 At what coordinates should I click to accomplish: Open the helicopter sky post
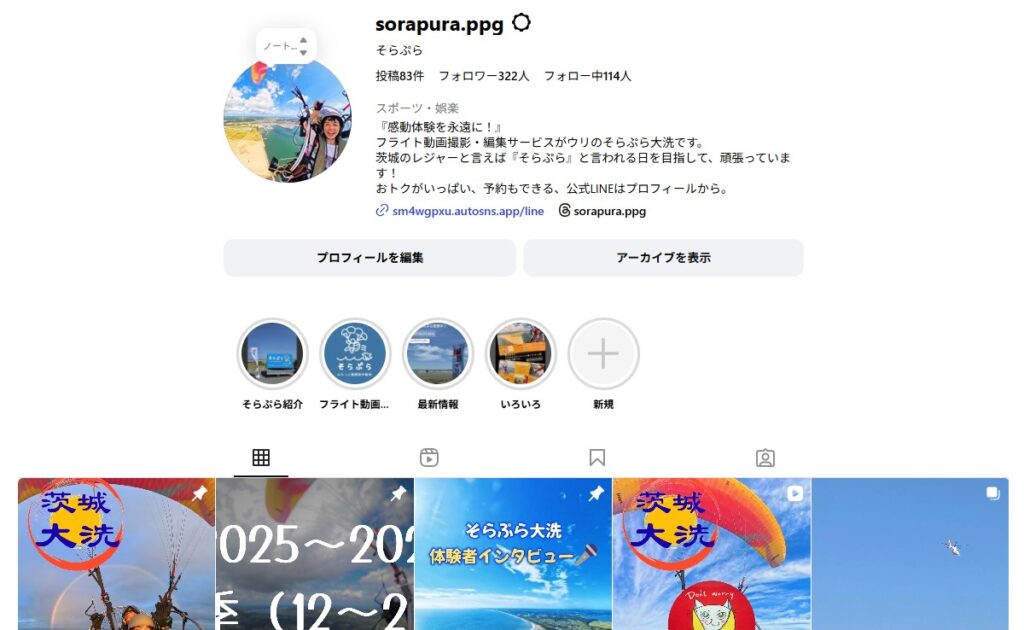[x=910, y=555]
